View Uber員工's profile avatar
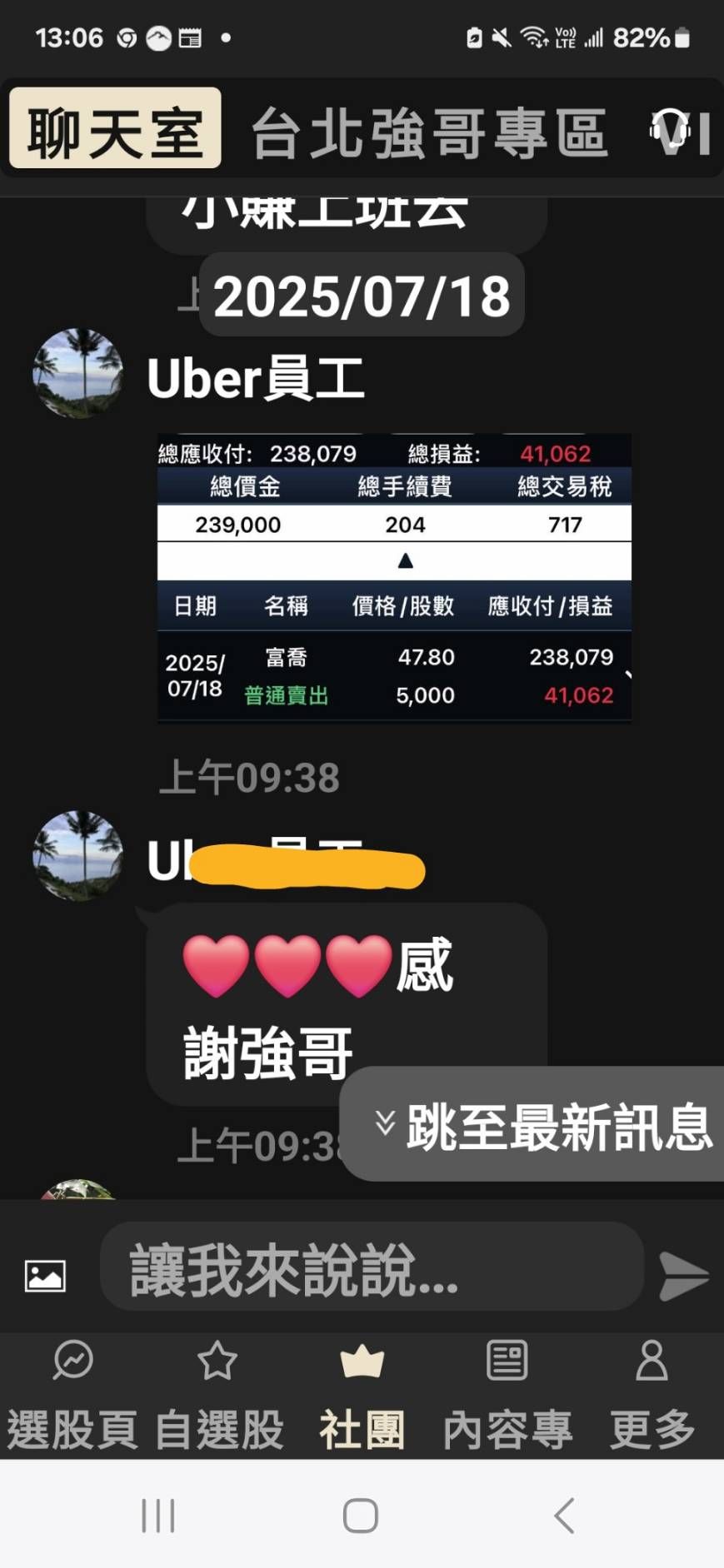 pos(77,372)
